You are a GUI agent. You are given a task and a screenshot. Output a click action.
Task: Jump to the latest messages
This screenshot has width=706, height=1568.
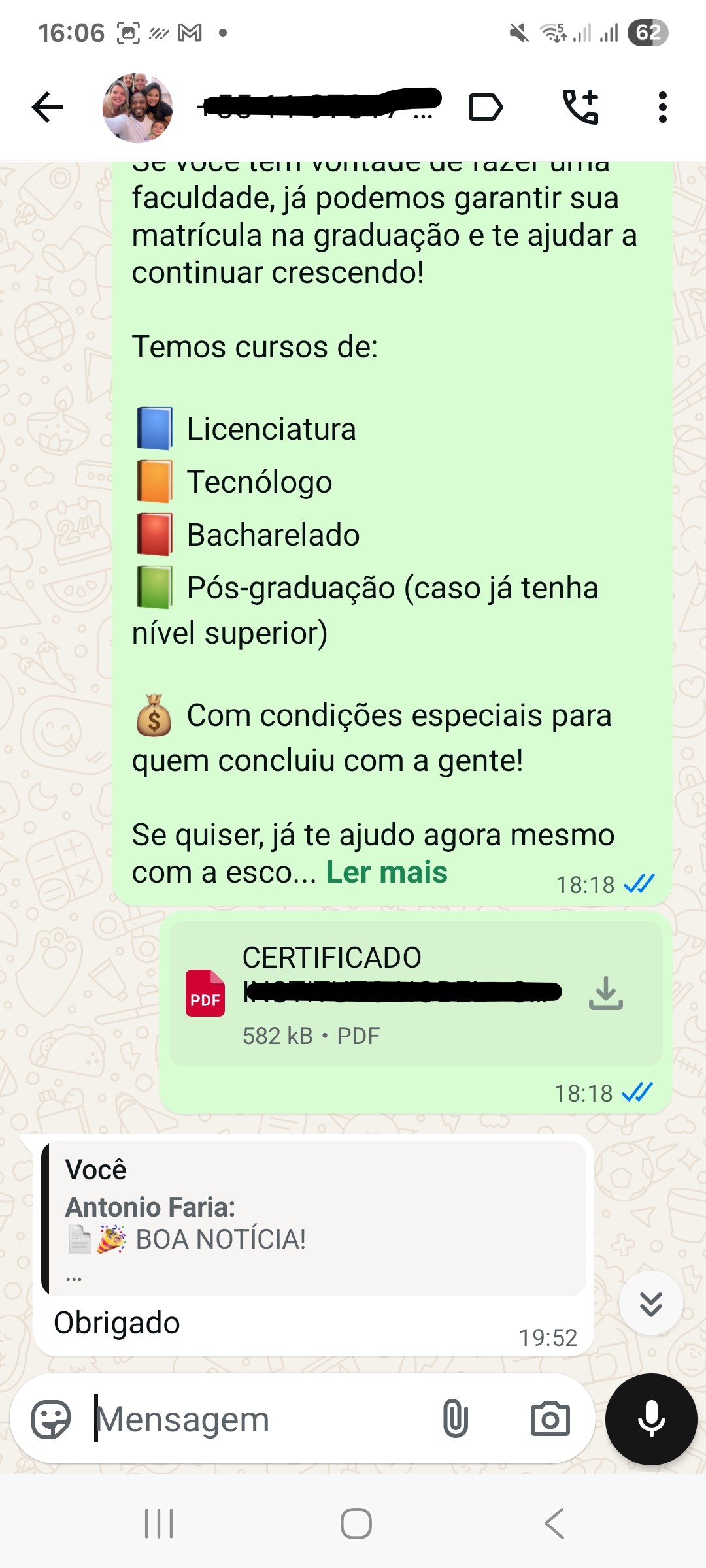(x=650, y=1303)
